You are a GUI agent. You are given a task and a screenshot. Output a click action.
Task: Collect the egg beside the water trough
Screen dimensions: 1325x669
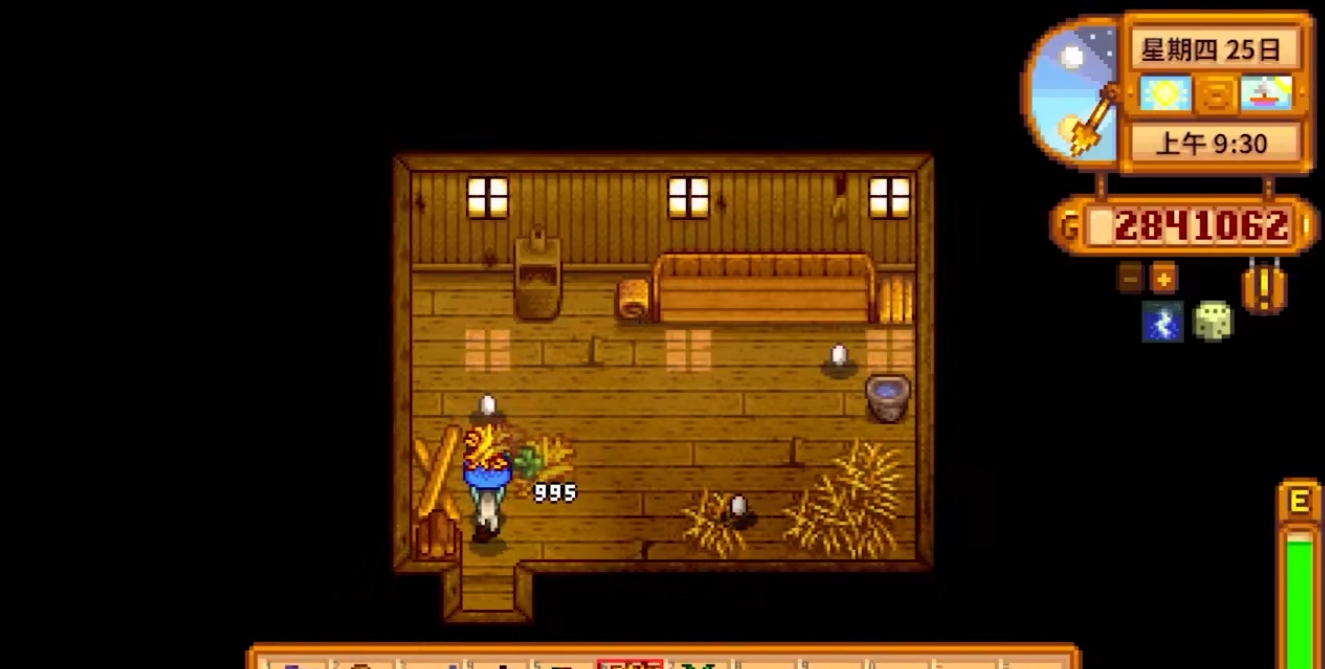point(839,355)
